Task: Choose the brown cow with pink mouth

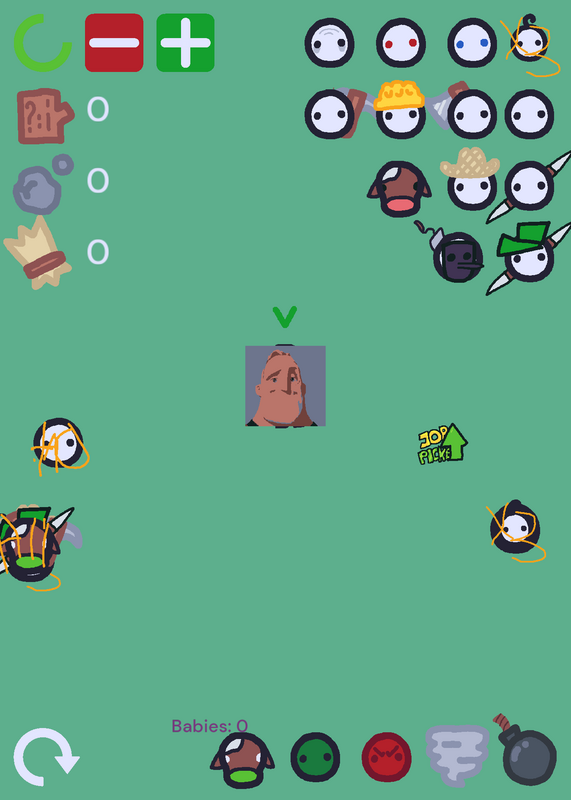Action: (399, 189)
